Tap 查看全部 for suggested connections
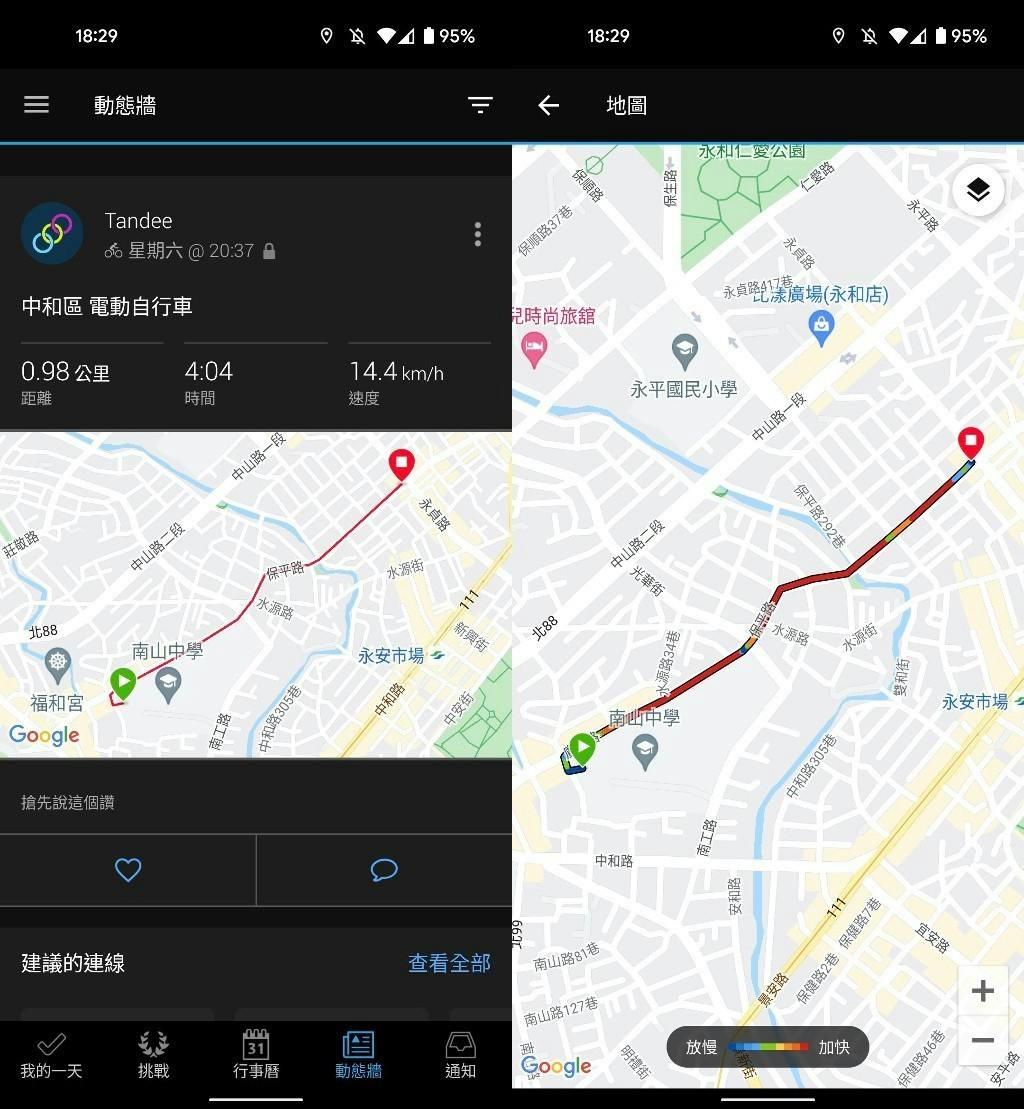This screenshot has width=1024, height=1109. click(449, 963)
